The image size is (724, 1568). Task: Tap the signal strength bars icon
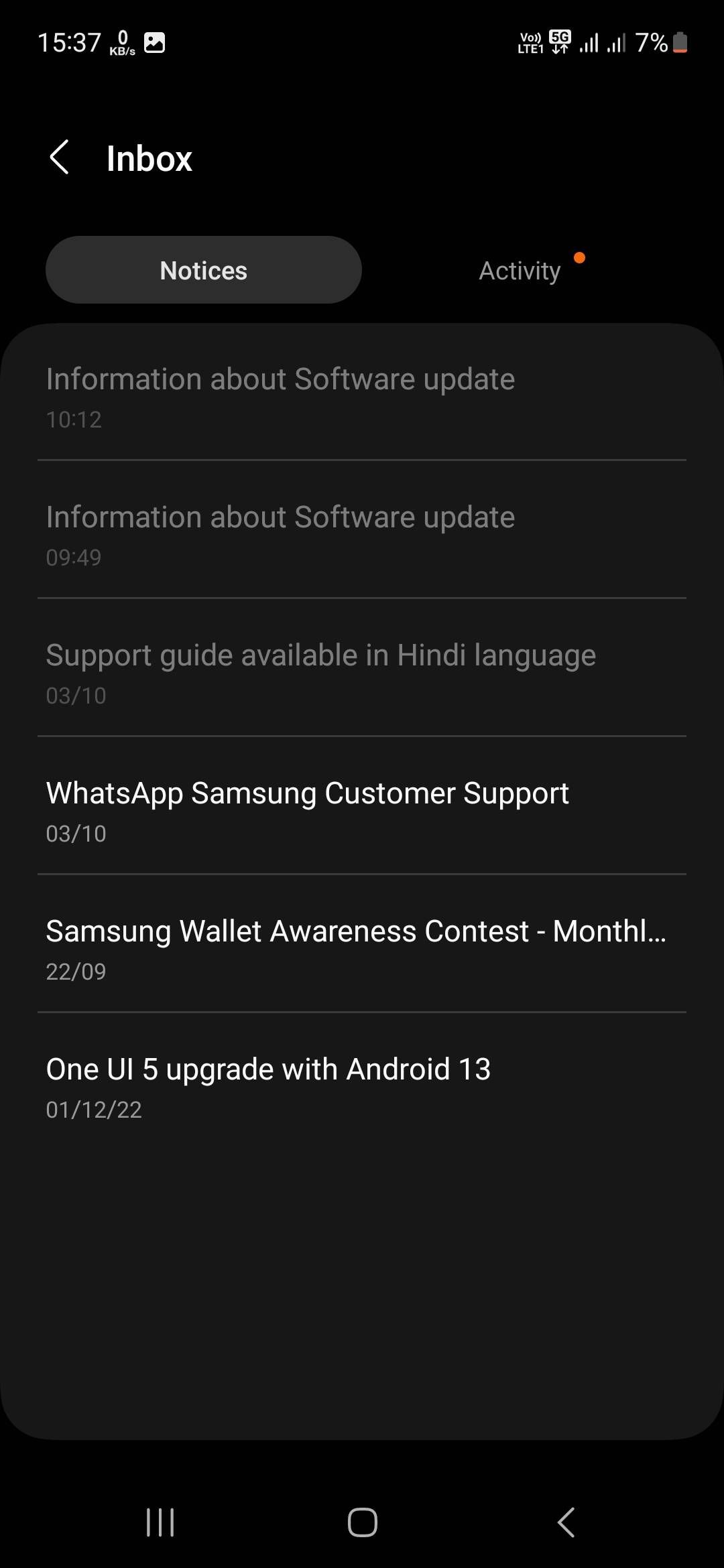coord(589,42)
